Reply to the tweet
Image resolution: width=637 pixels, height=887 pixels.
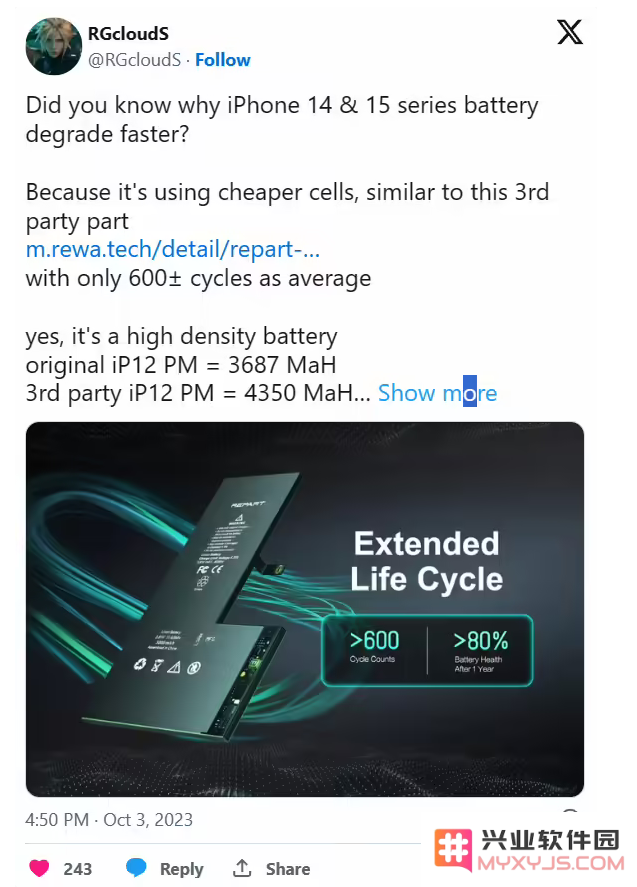pyautogui.click(x=165, y=868)
